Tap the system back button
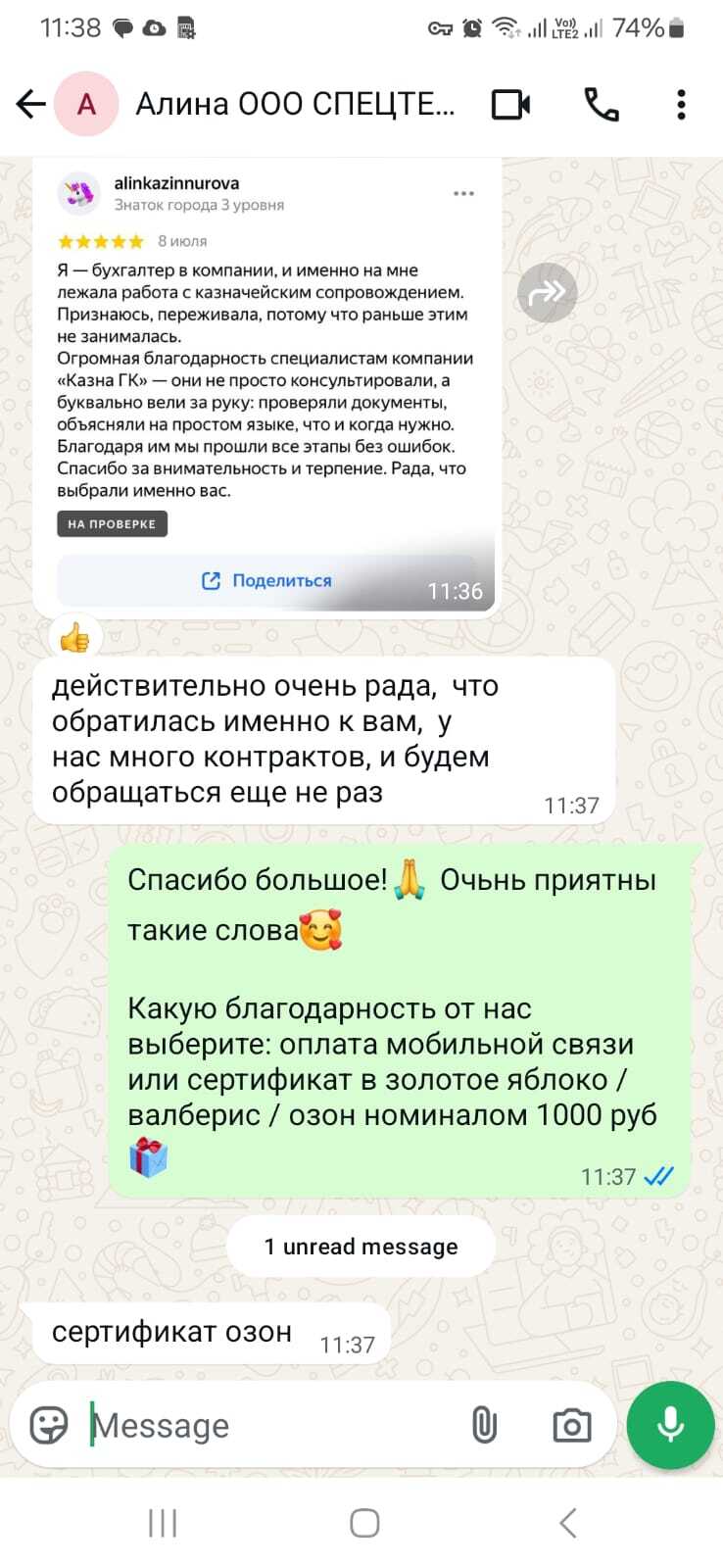 567,1523
